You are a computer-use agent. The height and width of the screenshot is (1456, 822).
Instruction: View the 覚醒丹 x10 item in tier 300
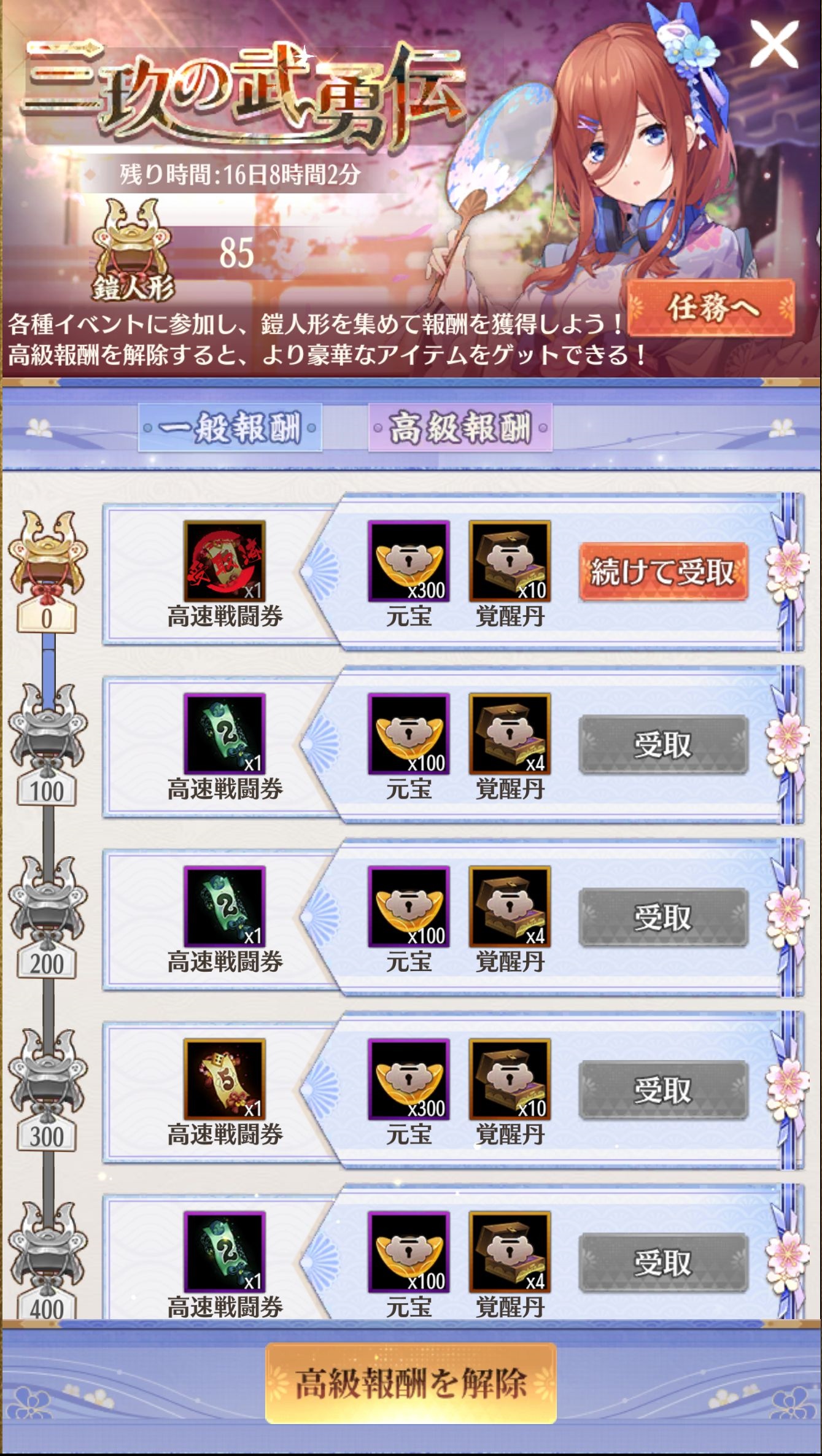(x=510, y=1079)
